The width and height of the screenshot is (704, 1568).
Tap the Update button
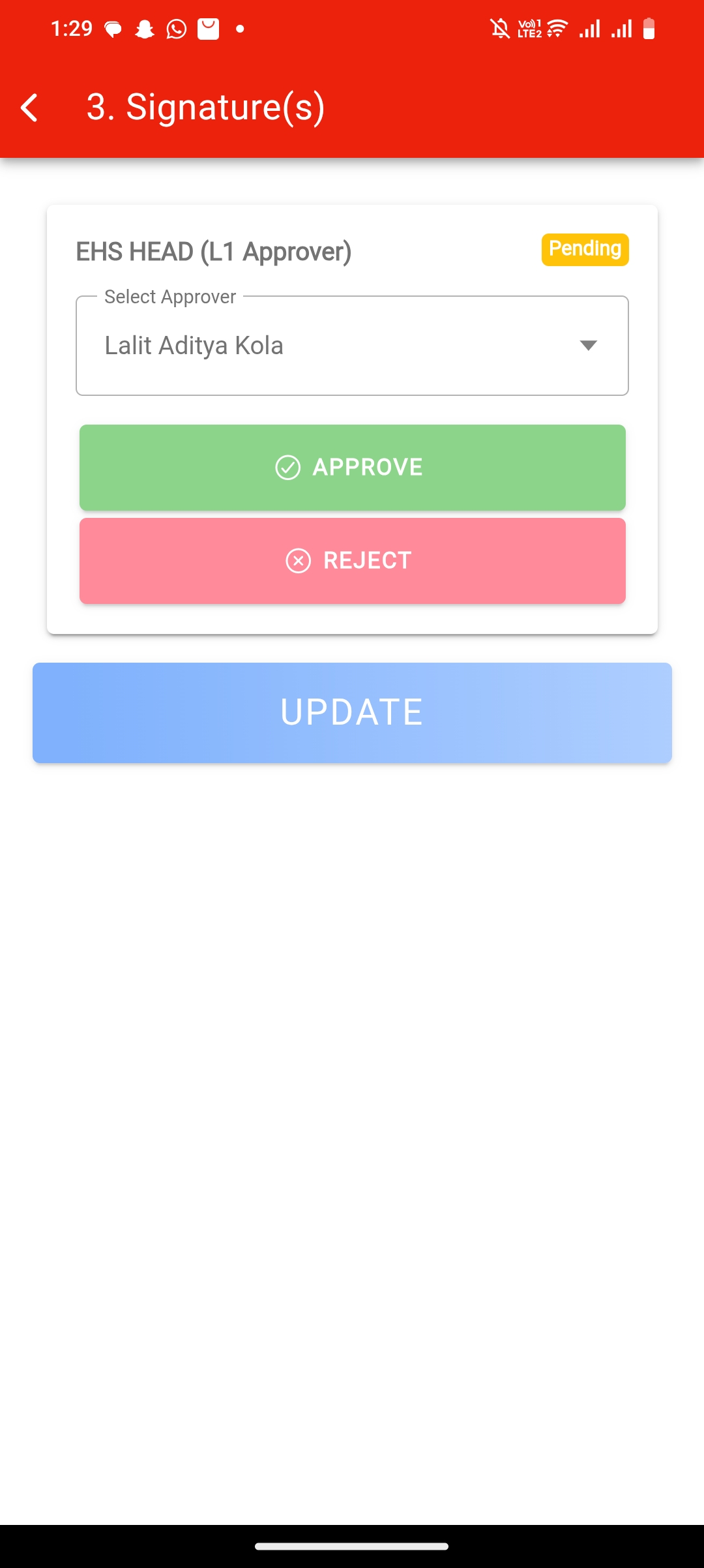tap(352, 712)
